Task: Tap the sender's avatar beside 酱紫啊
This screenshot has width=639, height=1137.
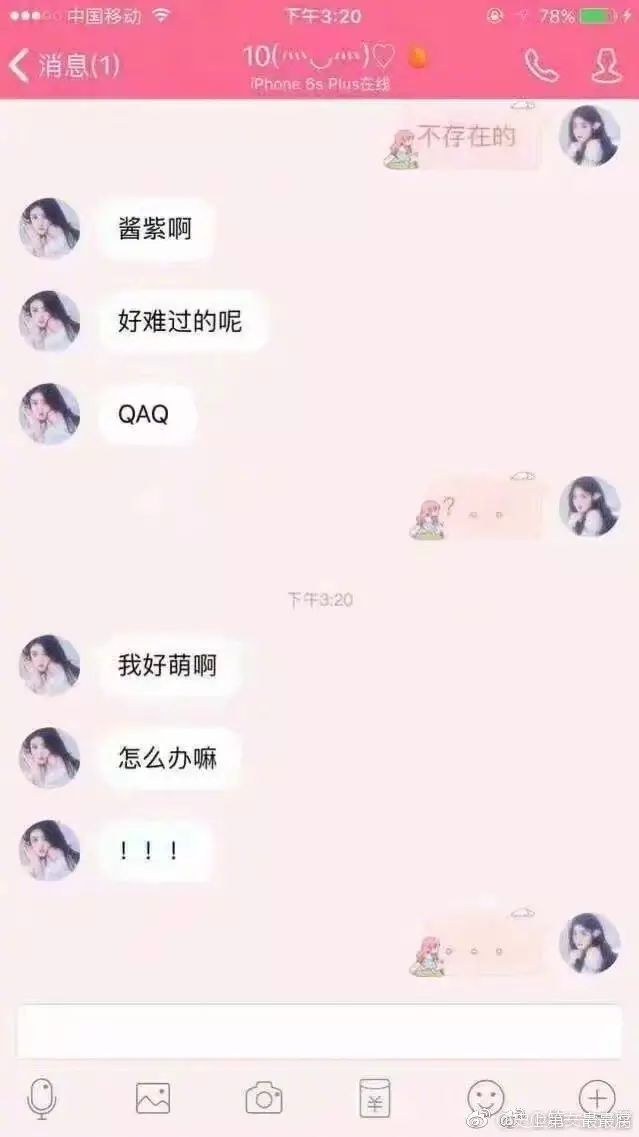Action: click(x=50, y=228)
